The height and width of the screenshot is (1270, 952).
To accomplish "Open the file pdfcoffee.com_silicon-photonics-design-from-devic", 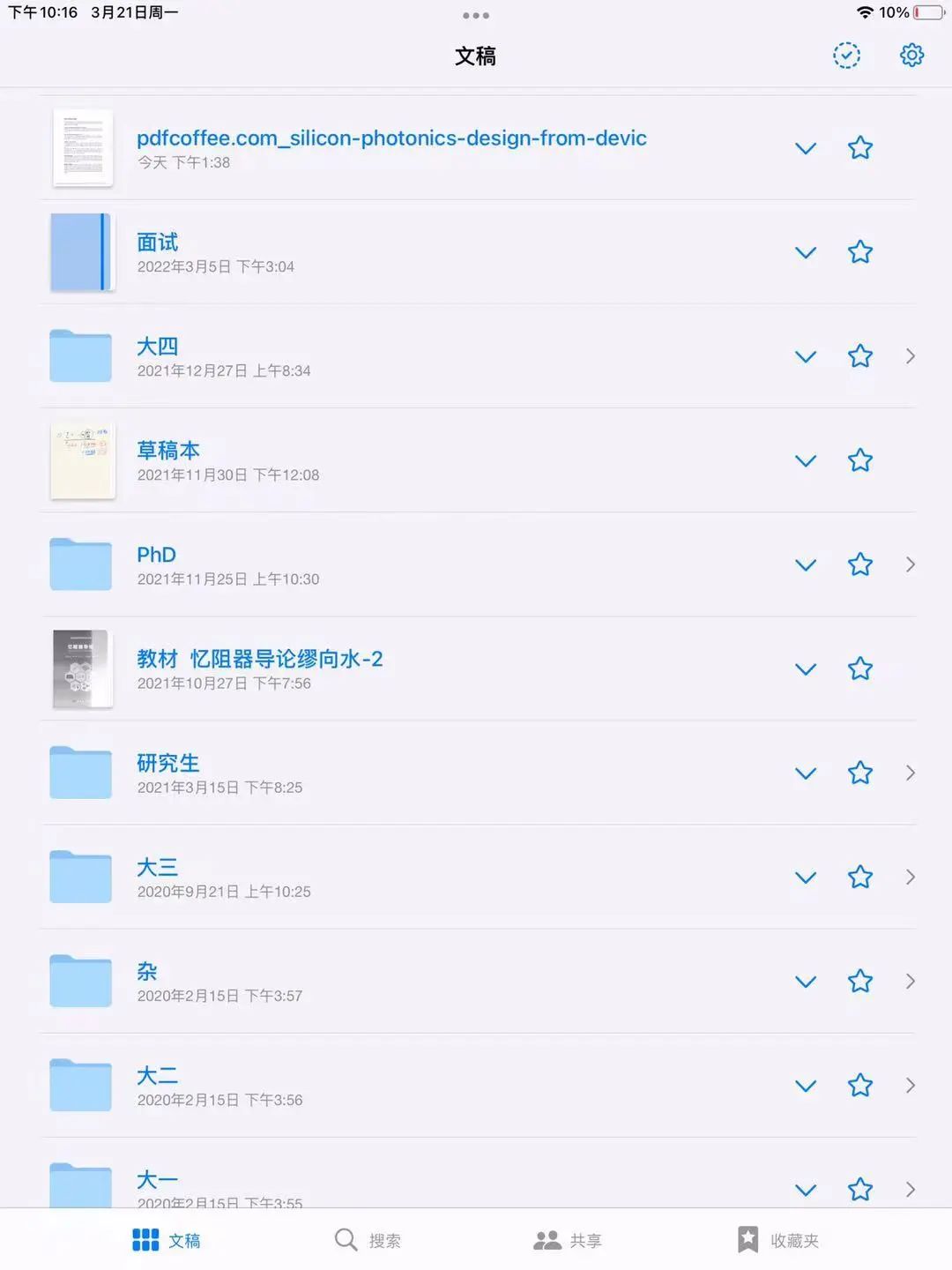I will click(392, 138).
